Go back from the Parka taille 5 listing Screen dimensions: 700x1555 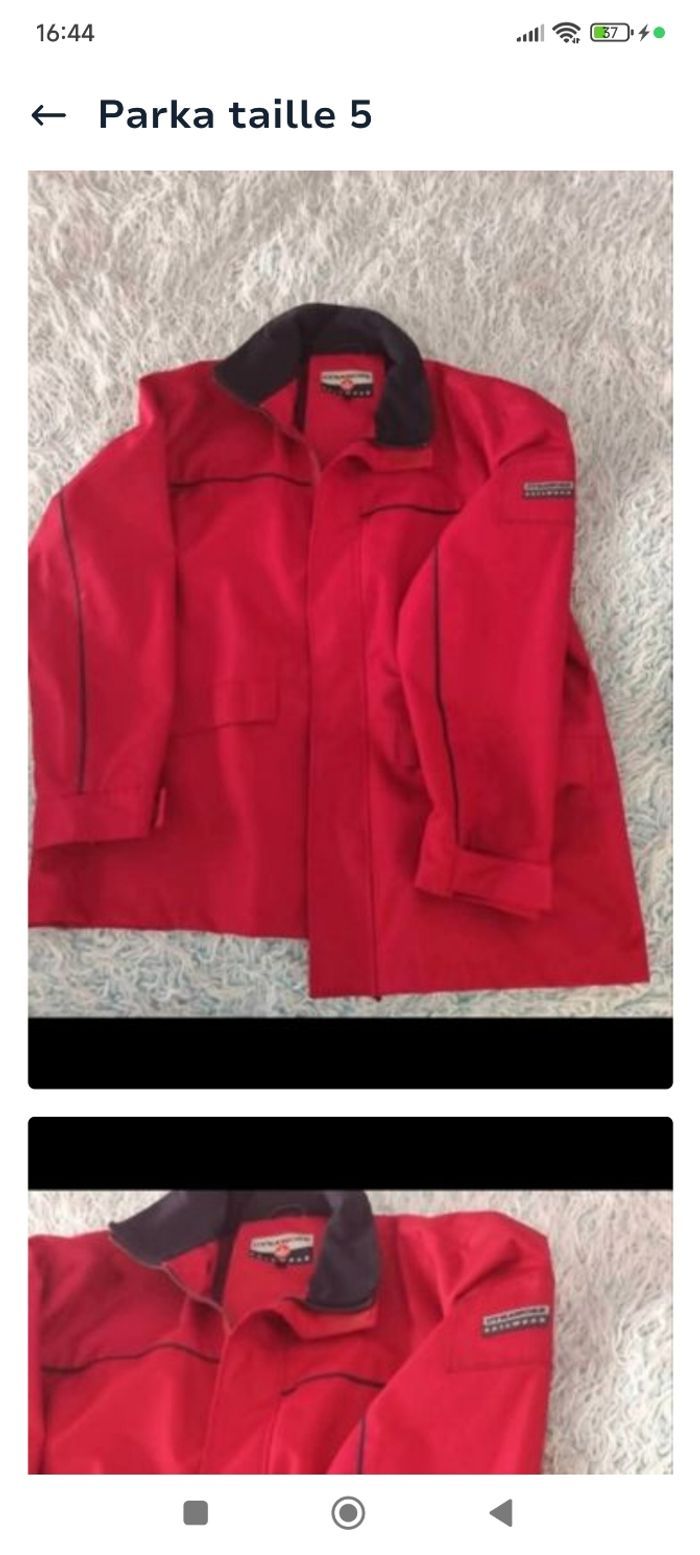(48, 115)
